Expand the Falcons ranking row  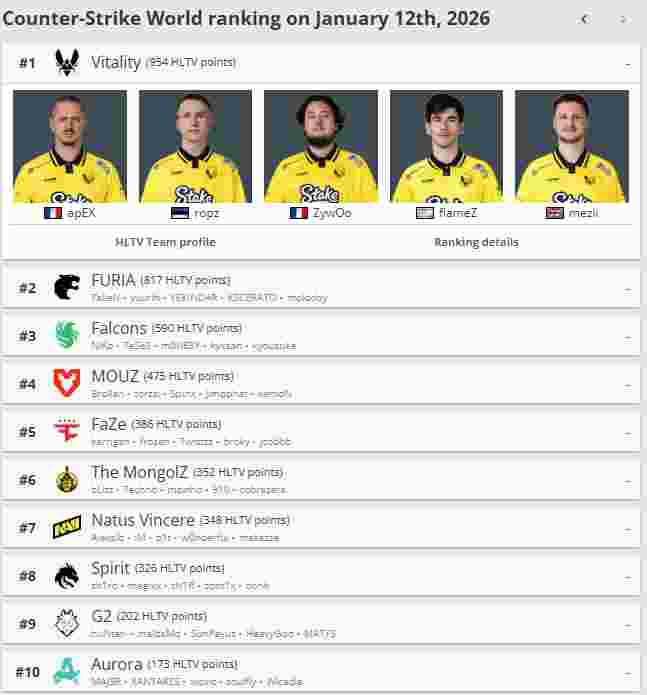pos(627,336)
